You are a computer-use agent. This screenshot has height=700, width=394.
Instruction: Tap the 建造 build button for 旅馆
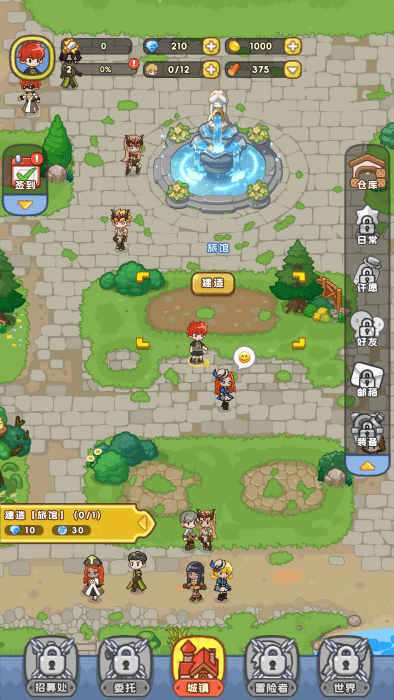(x=213, y=283)
